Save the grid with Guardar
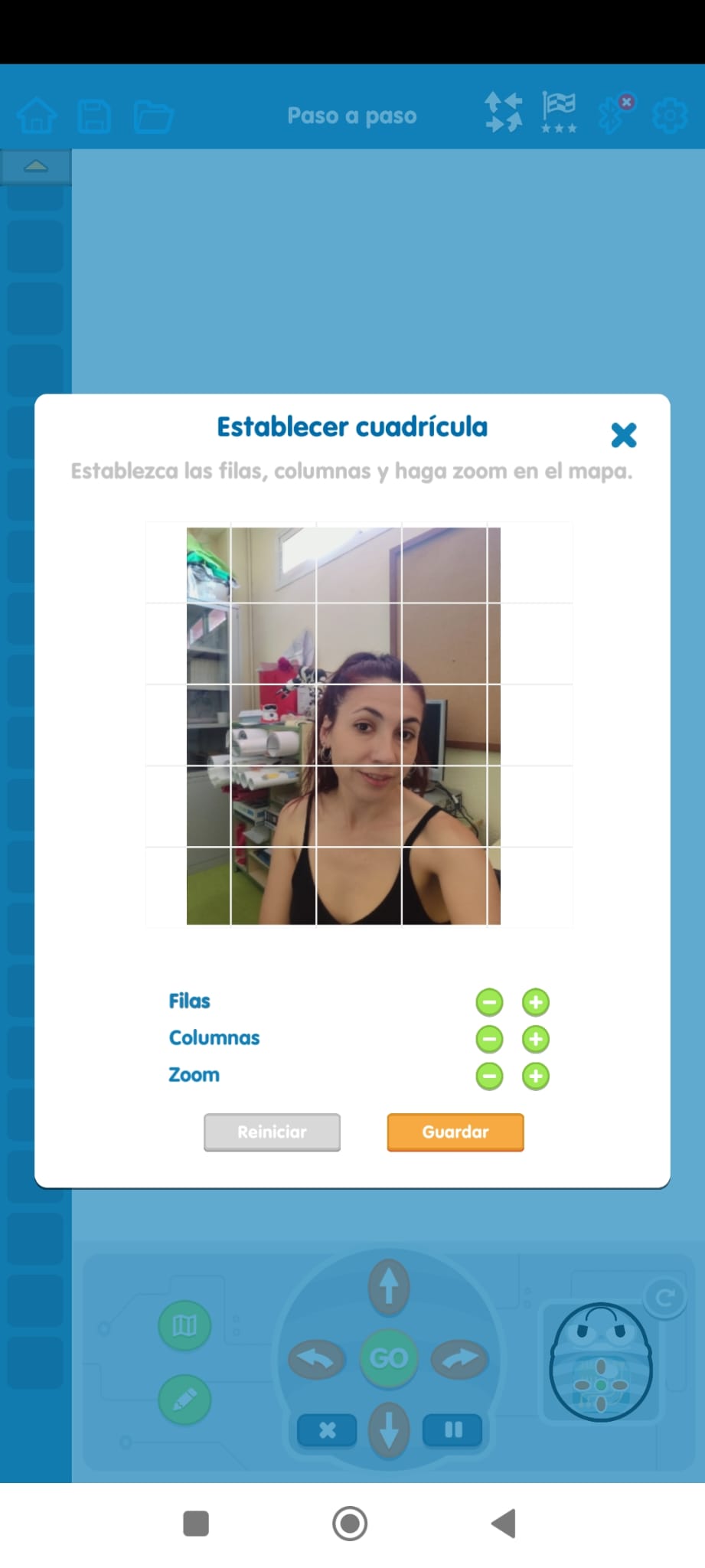Screen dimensions: 705x1568 point(455,1132)
